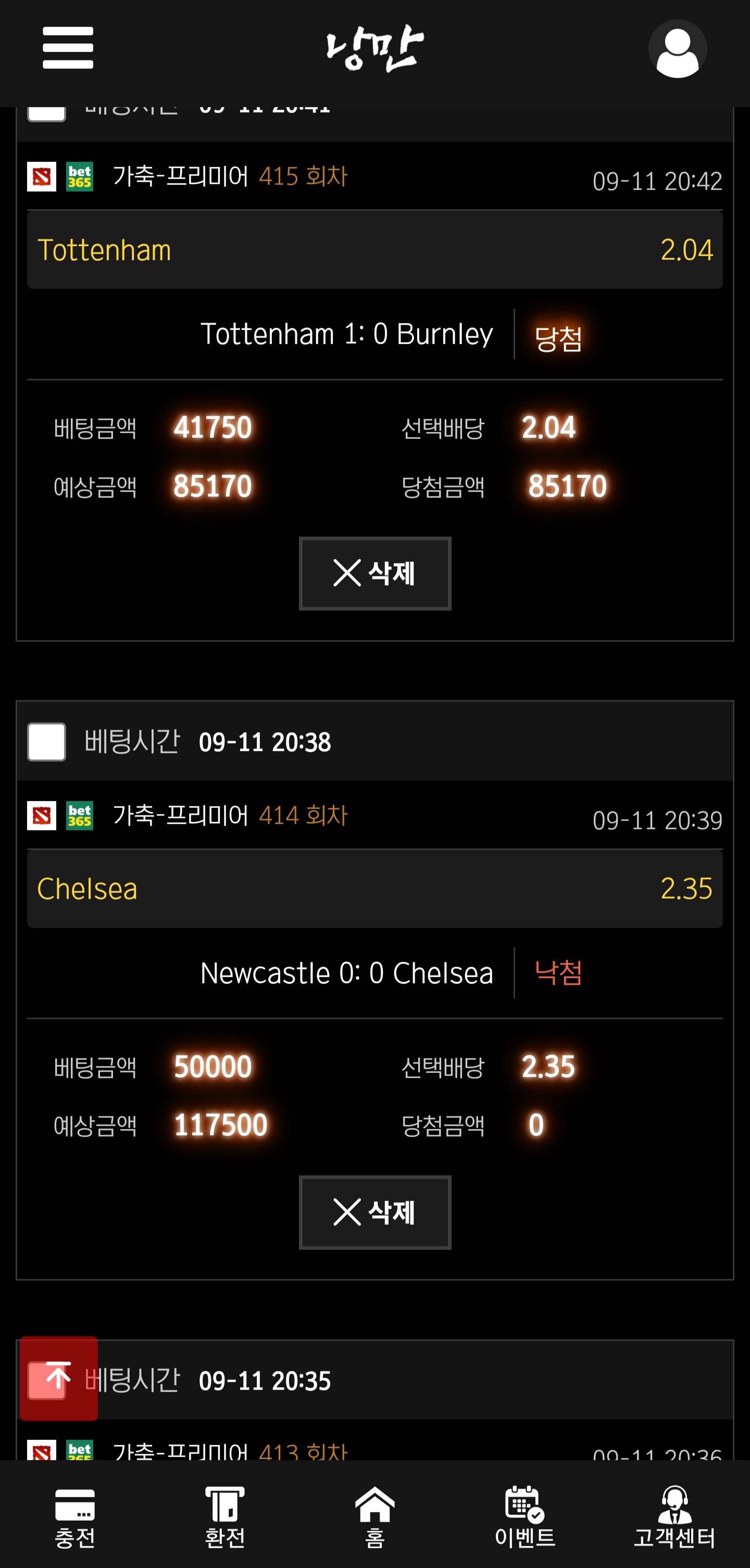The width and height of the screenshot is (750, 1568).
Task: Go to the 충전 deposit tab
Action: click(75, 1519)
